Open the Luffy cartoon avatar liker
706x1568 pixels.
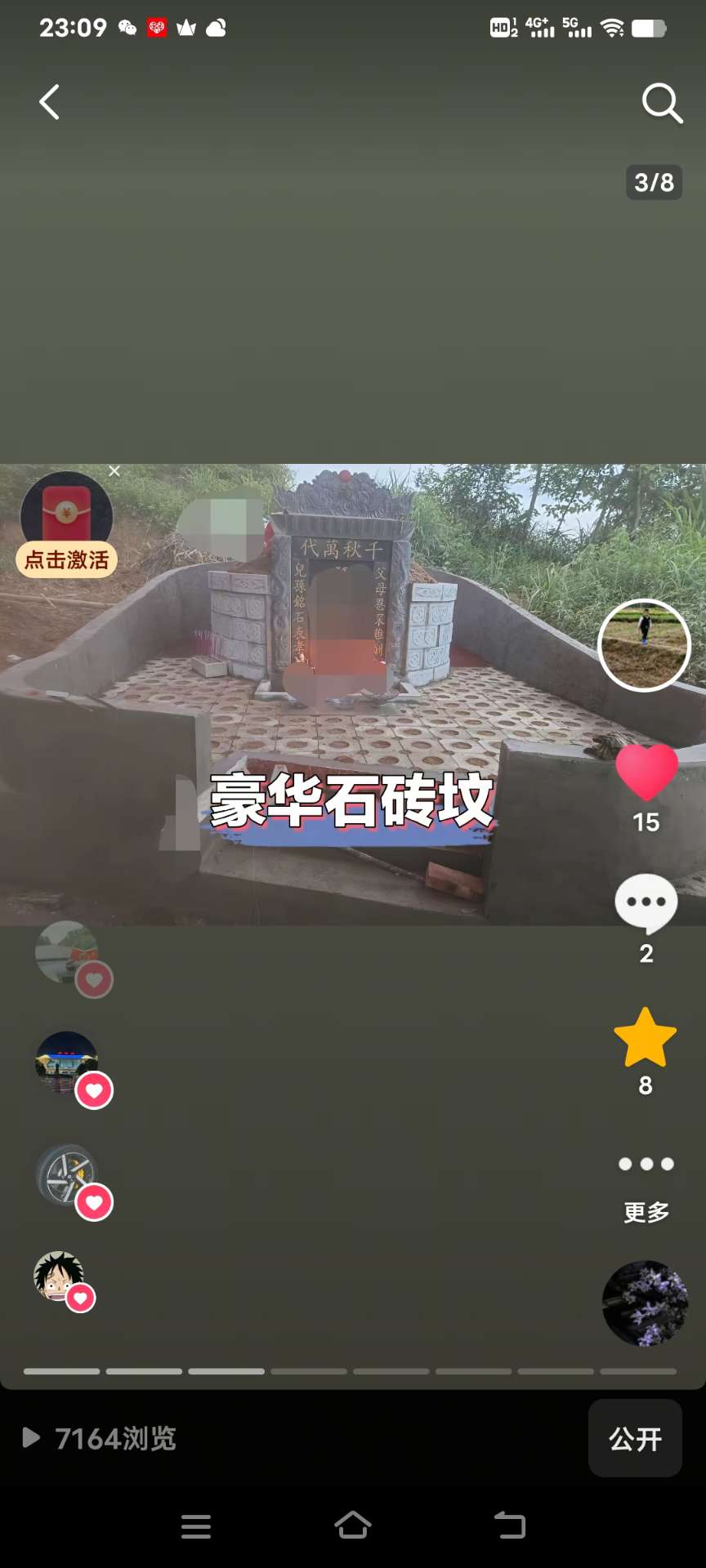[x=59, y=1276]
